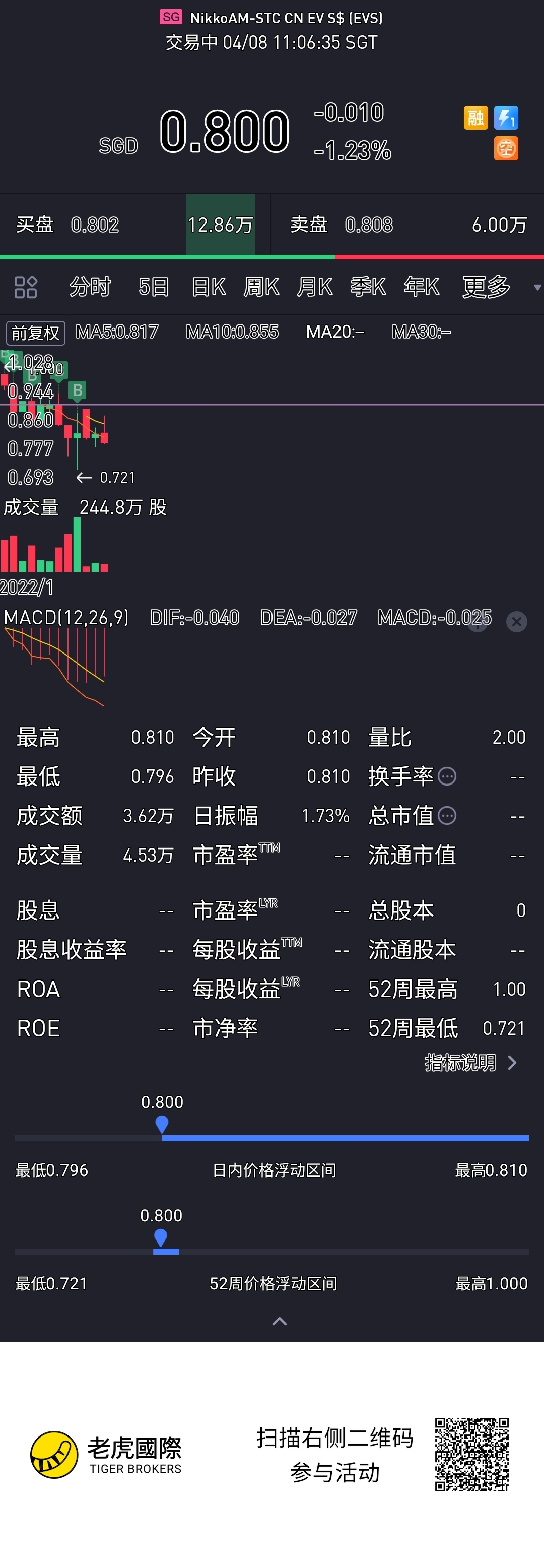This screenshot has width=544, height=1568.
Task: Tap the 融 margin badge icon
Action: 475,118
